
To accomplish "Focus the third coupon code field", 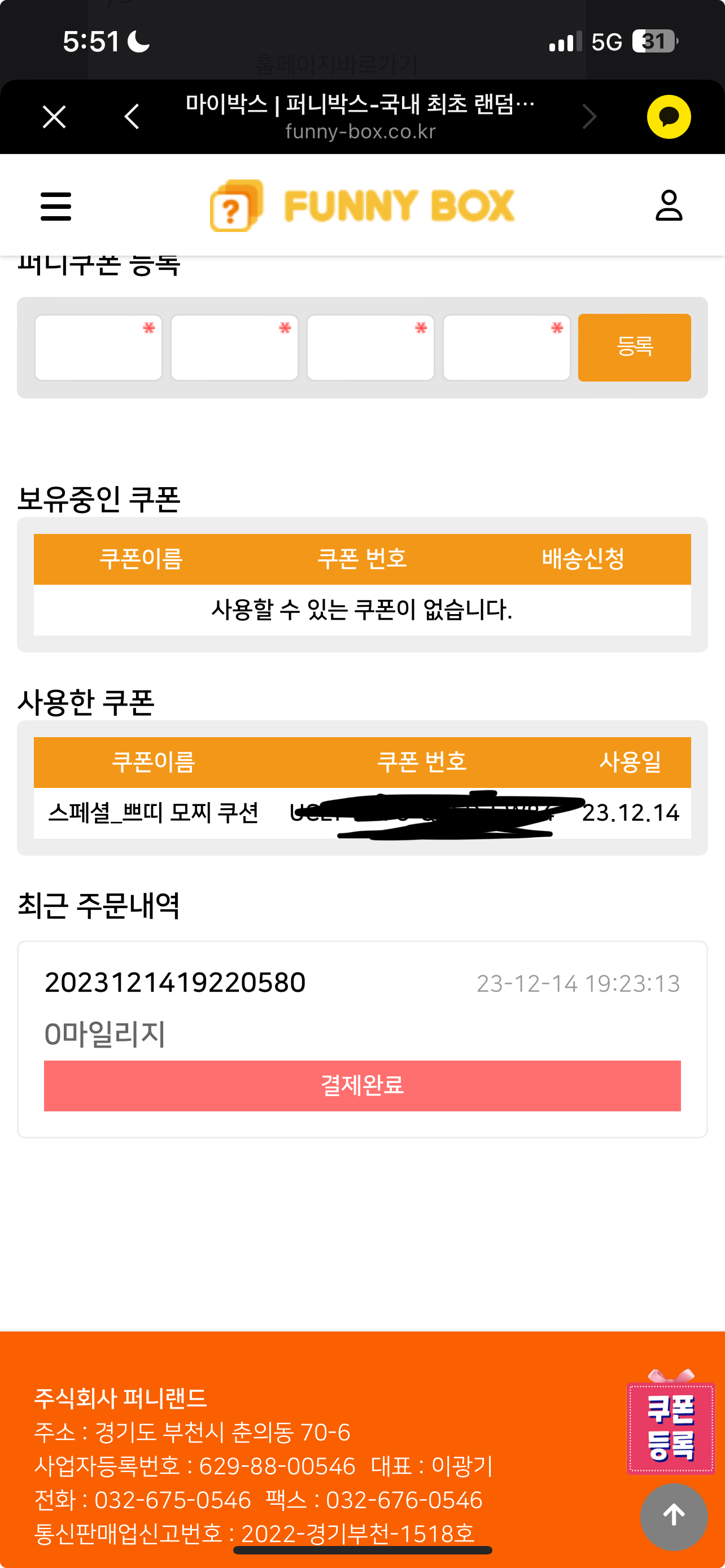I will [371, 348].
